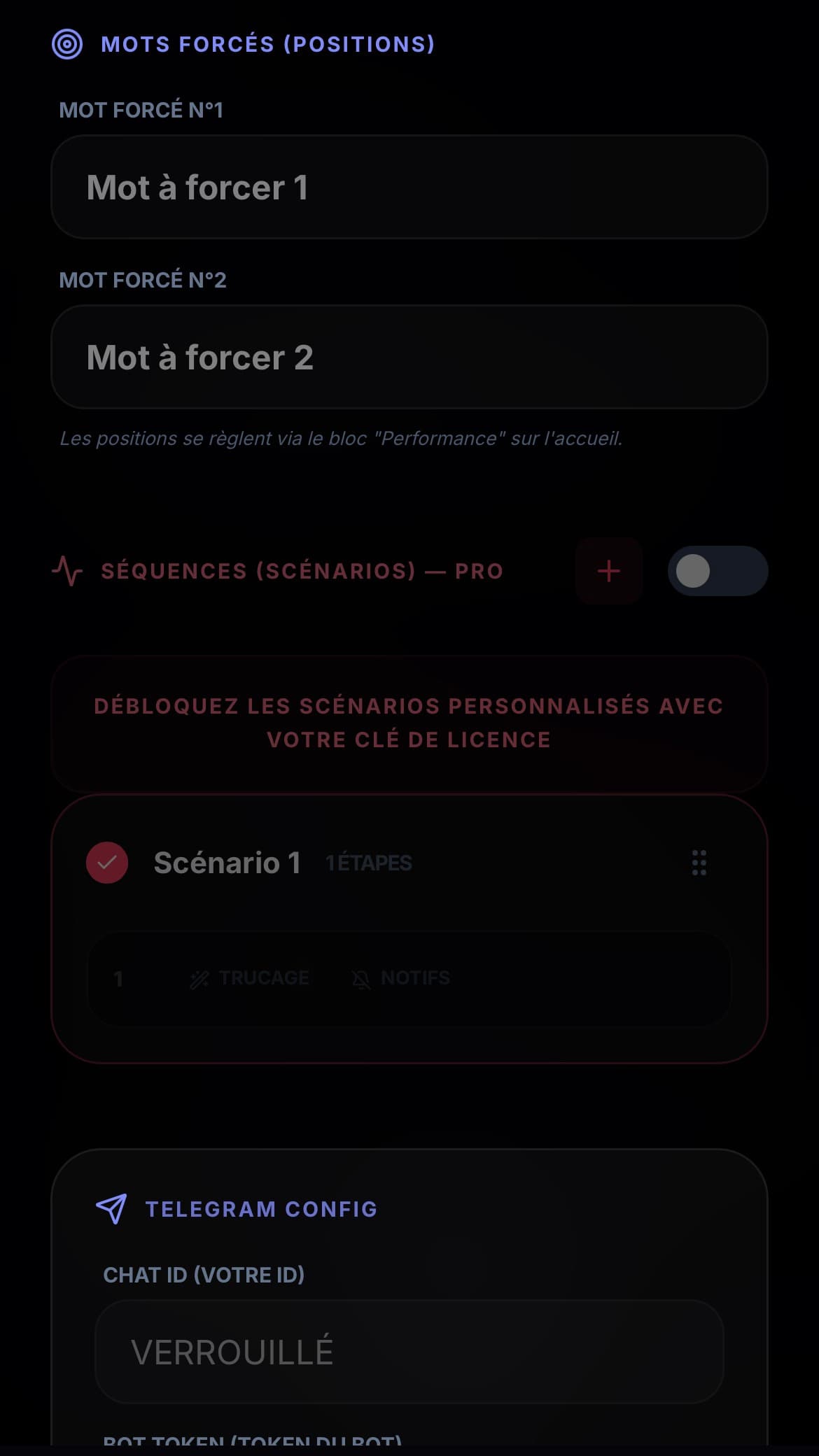Expand the step 1 row inside Scénario 1
Image resolution: width=819 pixels, height=1456 pixels.
click(409, 978)
